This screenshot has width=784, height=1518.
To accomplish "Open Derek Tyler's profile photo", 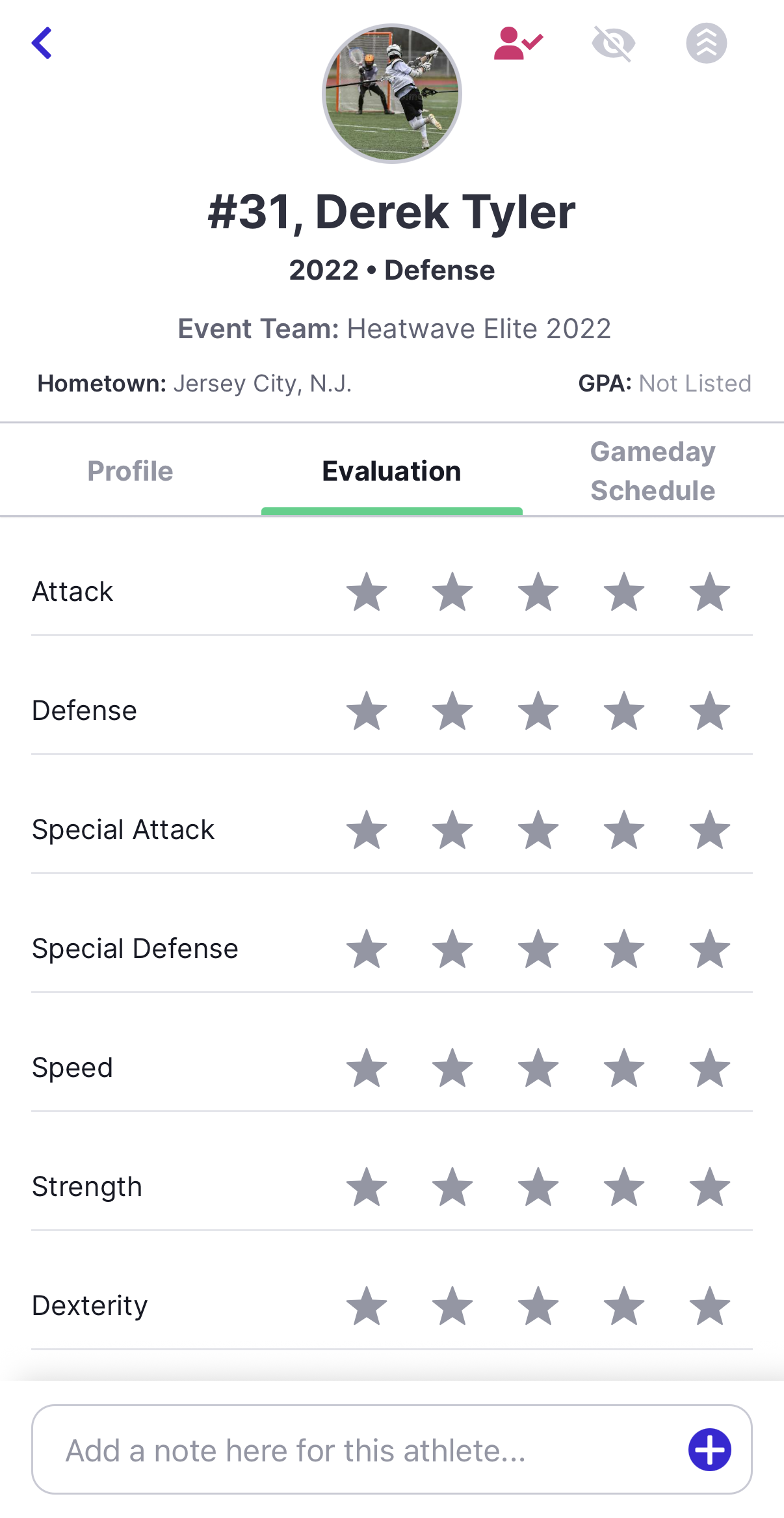I will click(x=392, y=94).
